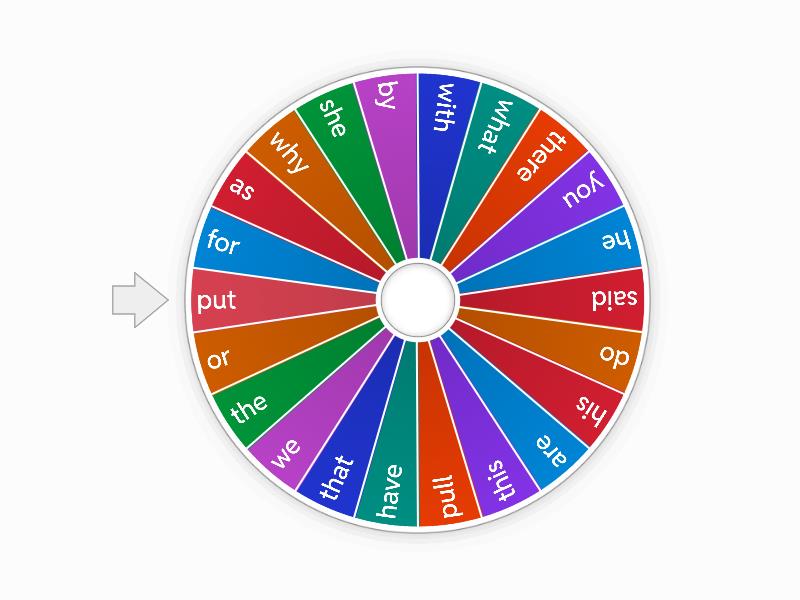This screenshot has height=600, width=800.
Task: Spin the word wheel
Action: tap(418, 298)
